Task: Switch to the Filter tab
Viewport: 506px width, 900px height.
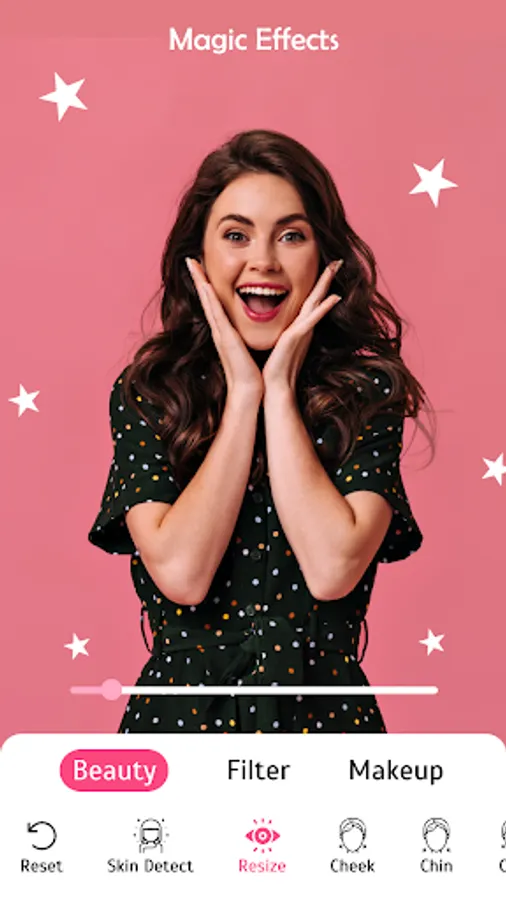Action: 258,770
